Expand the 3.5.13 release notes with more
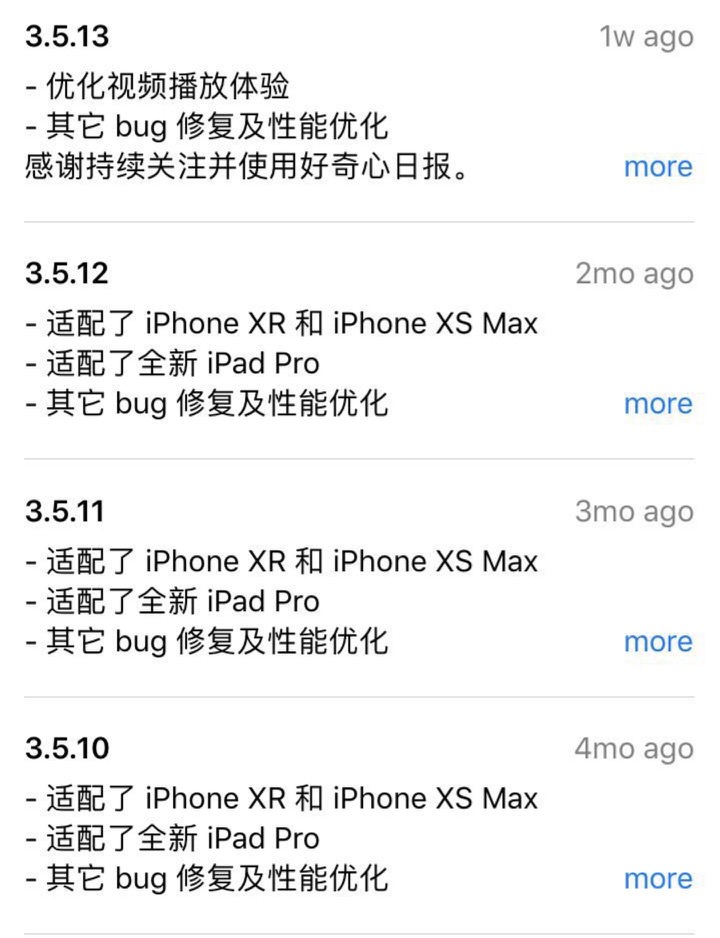This screenshot has height=938, width=720. (x=657, y=167)
